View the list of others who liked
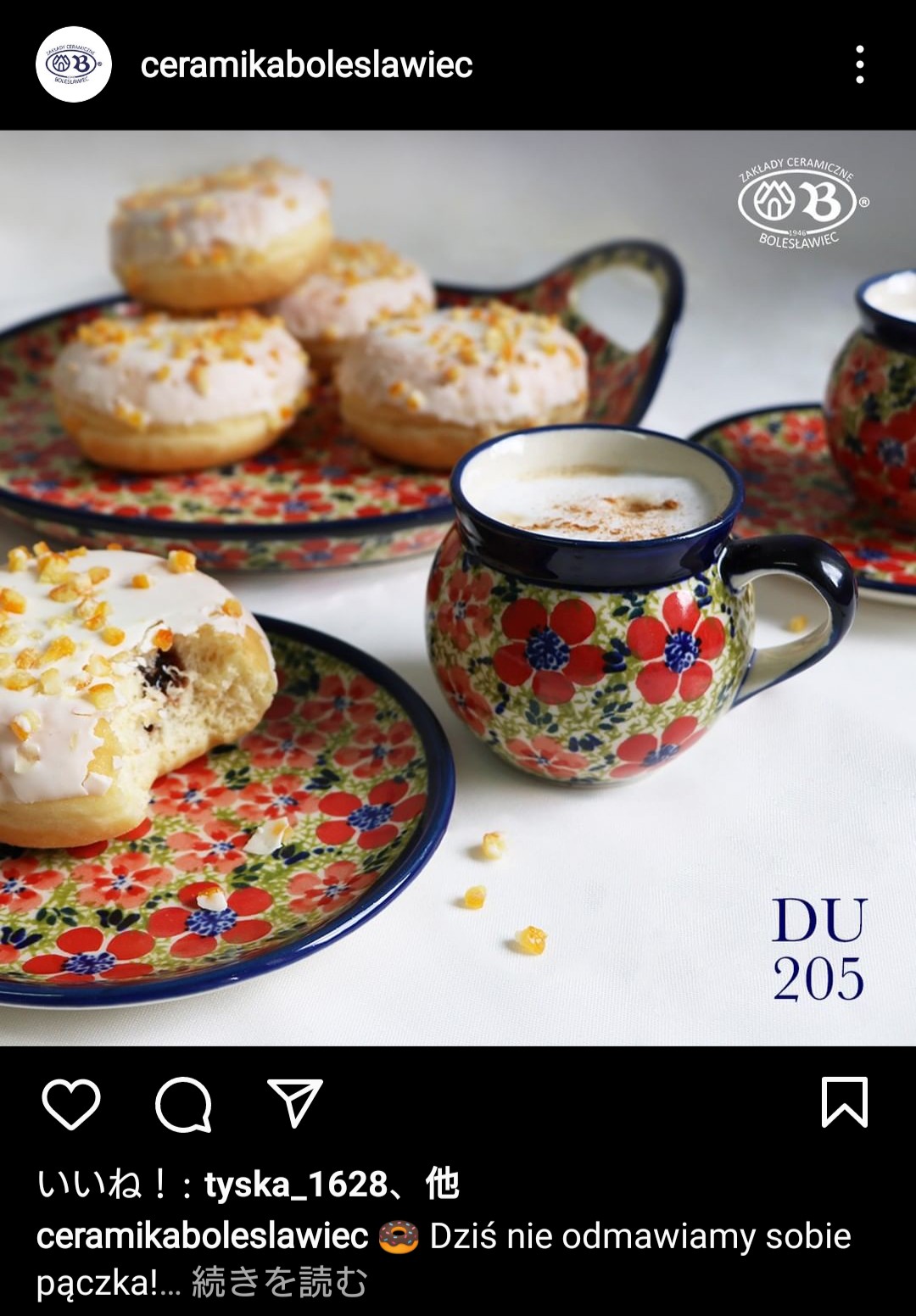916x1316 pixels. click(442, 1184)
